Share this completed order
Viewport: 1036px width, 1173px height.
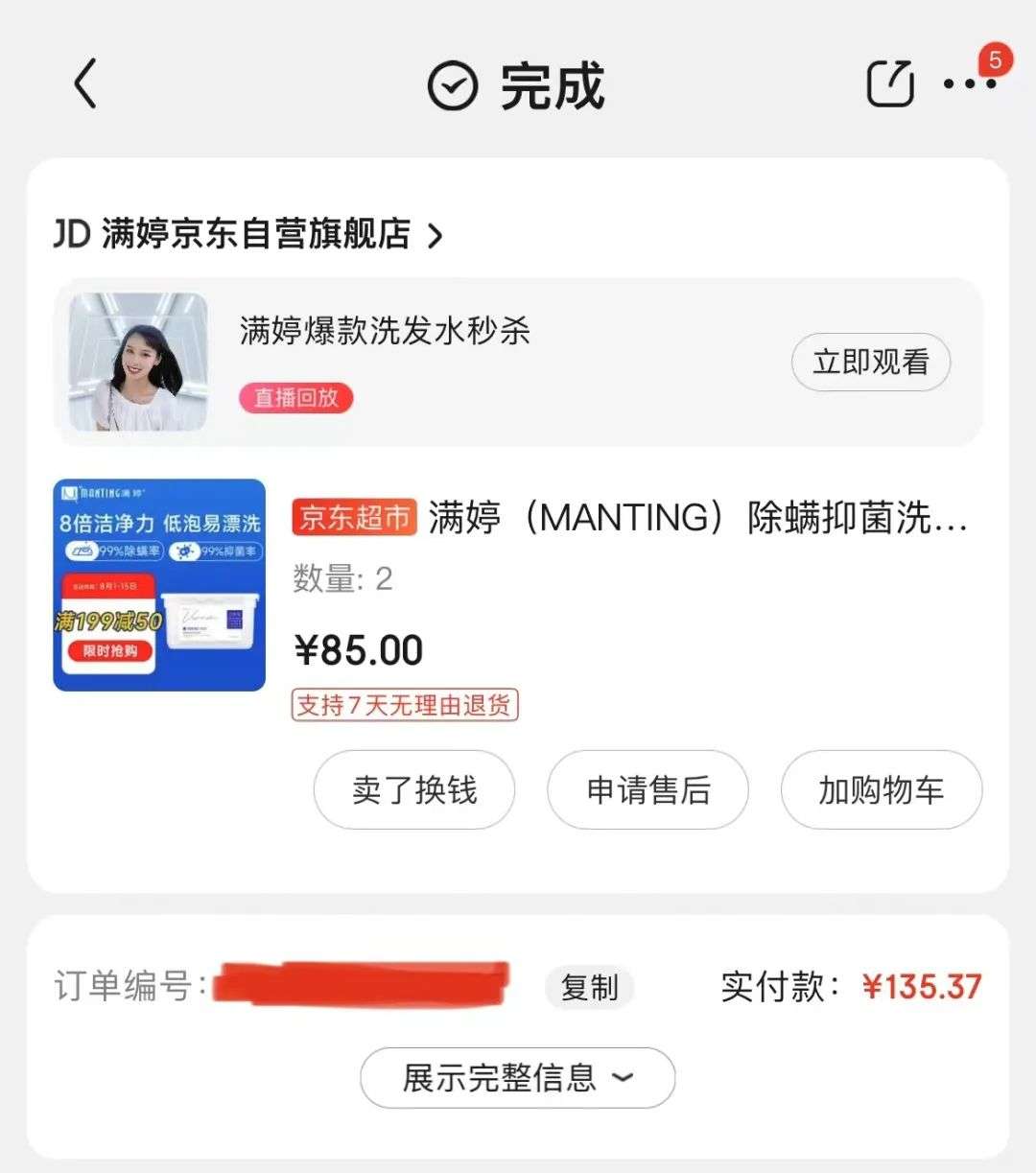click(x=889, y=84)
